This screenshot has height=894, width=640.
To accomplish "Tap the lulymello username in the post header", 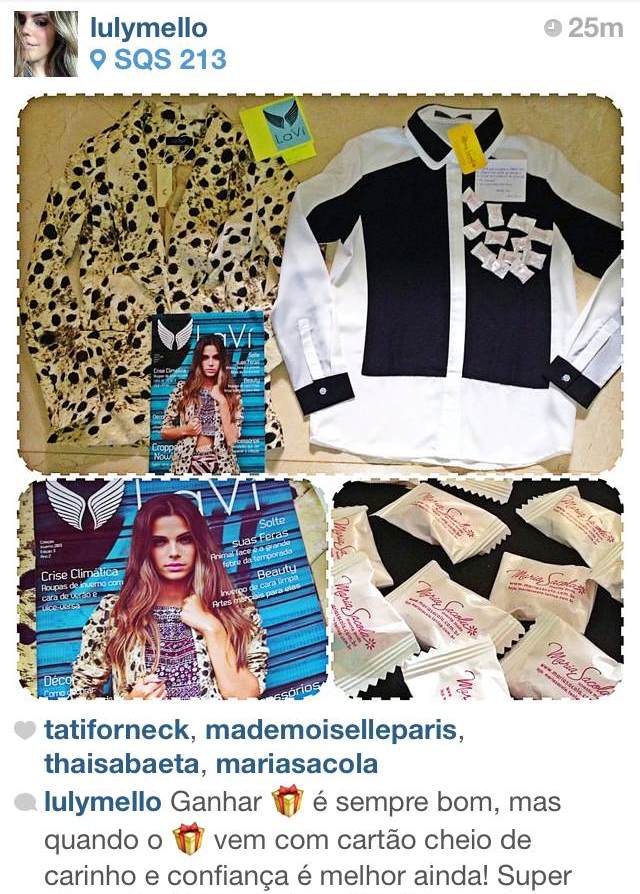I will [148, 28].
